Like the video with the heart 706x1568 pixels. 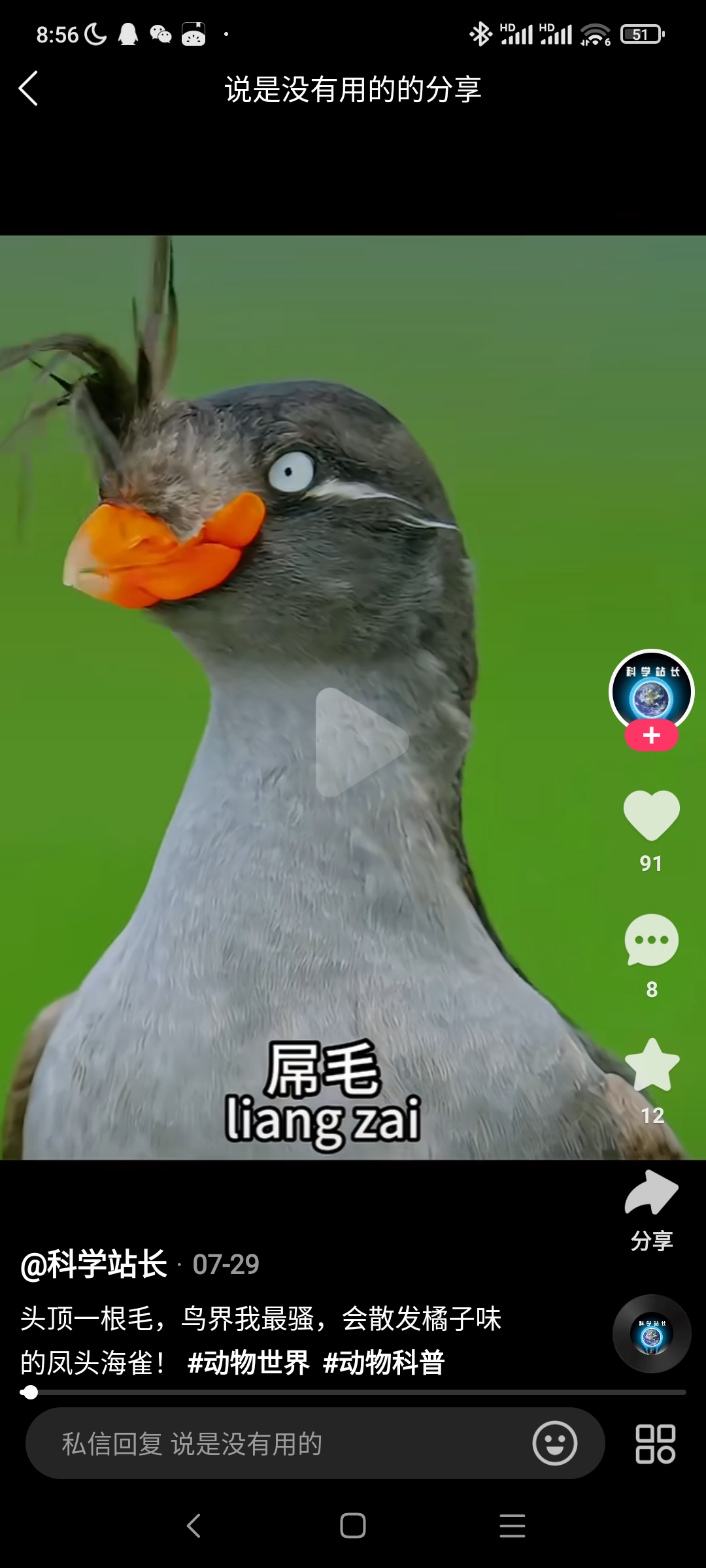tap(652, 815)
